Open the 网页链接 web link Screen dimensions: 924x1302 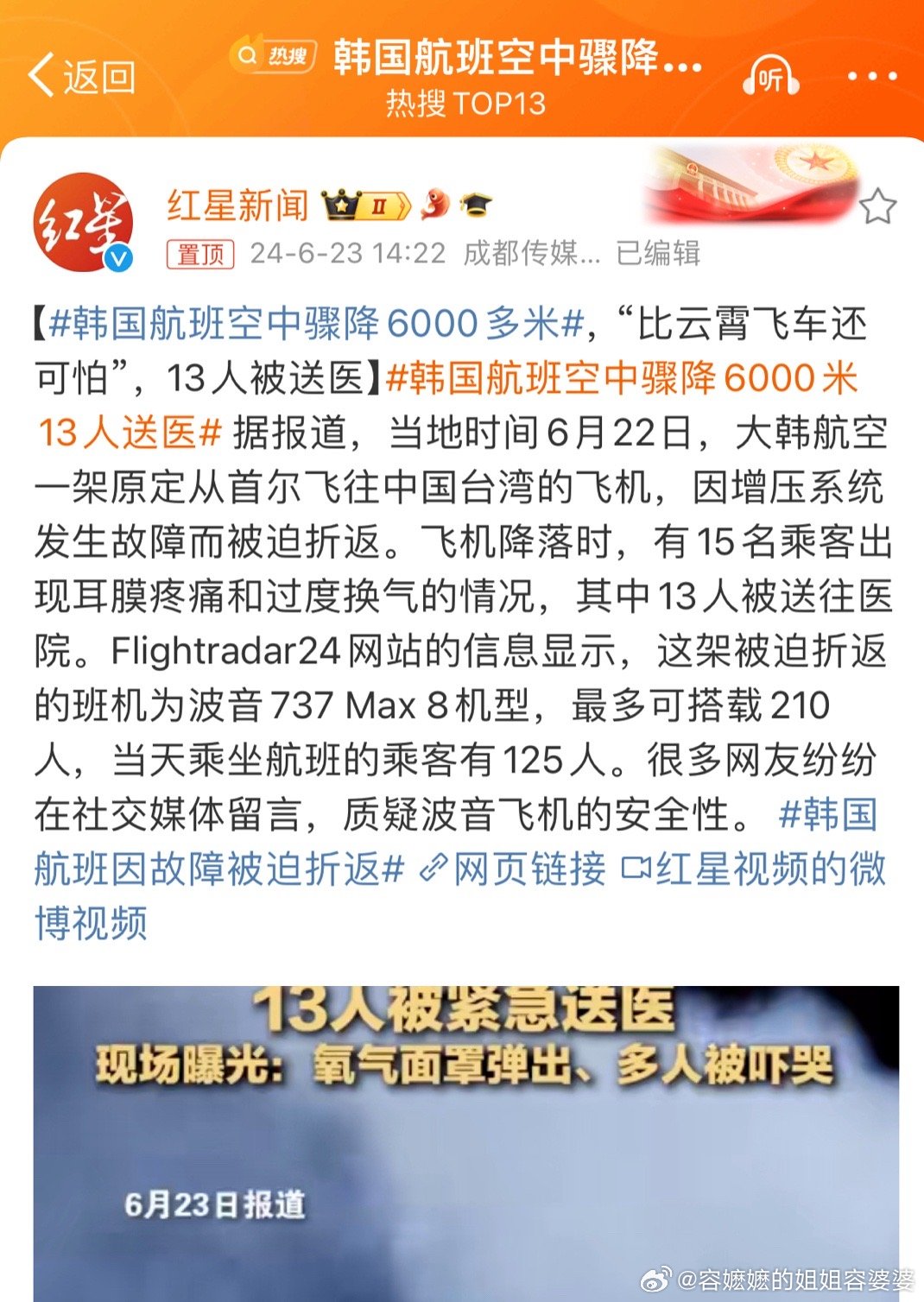coord(513,868)
